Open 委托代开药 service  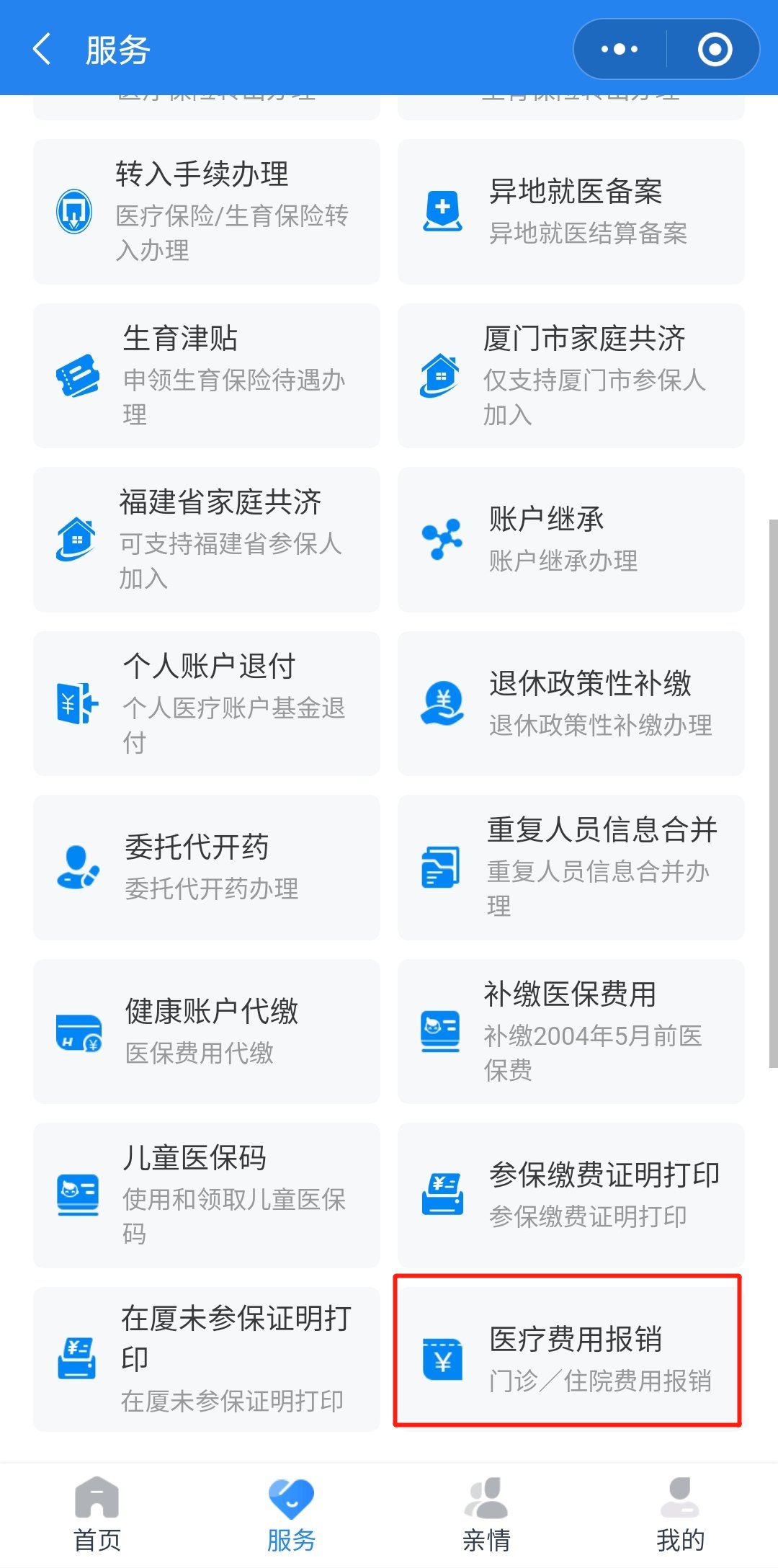coord(207,867)
